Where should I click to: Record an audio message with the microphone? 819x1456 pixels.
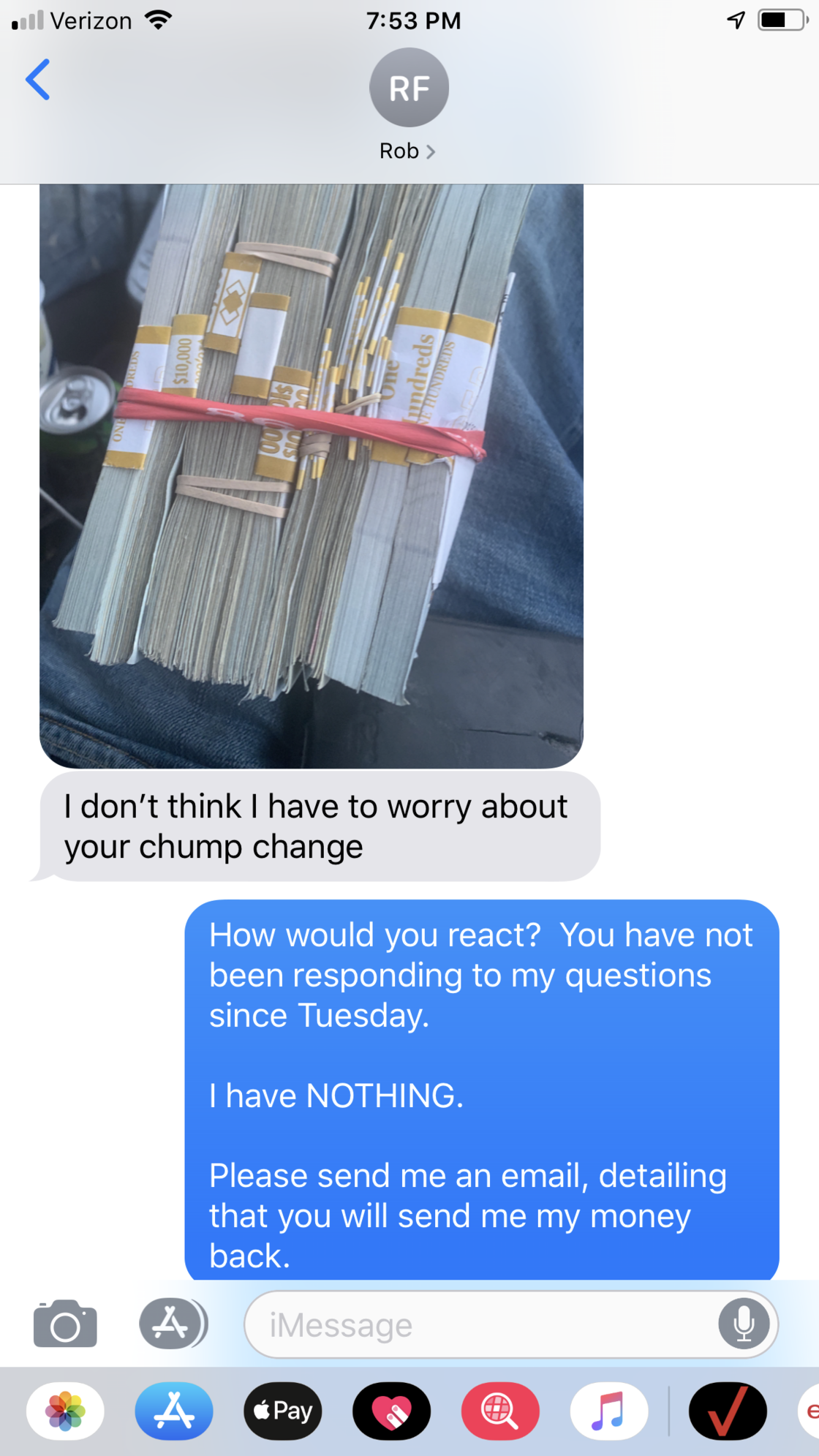[x=743, y=1324]
